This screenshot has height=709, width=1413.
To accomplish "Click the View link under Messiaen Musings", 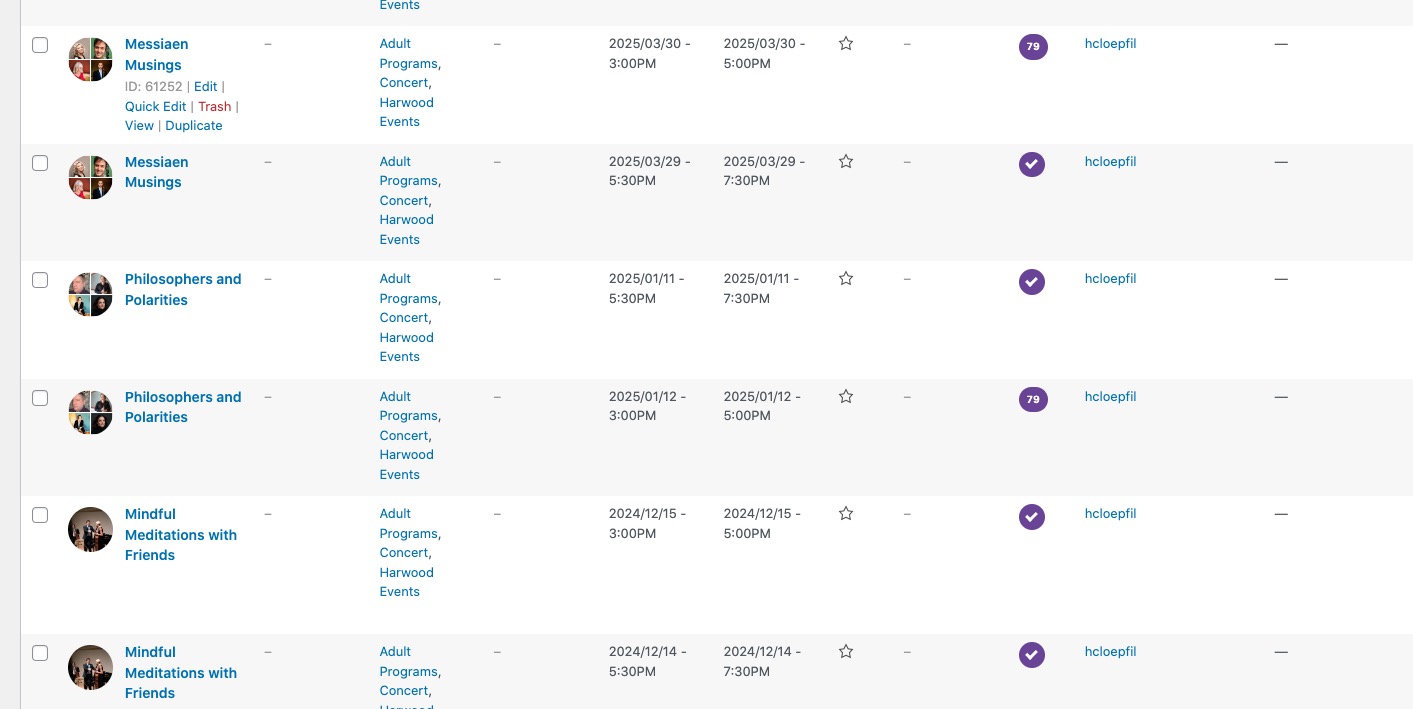I will tap(139, 126).
